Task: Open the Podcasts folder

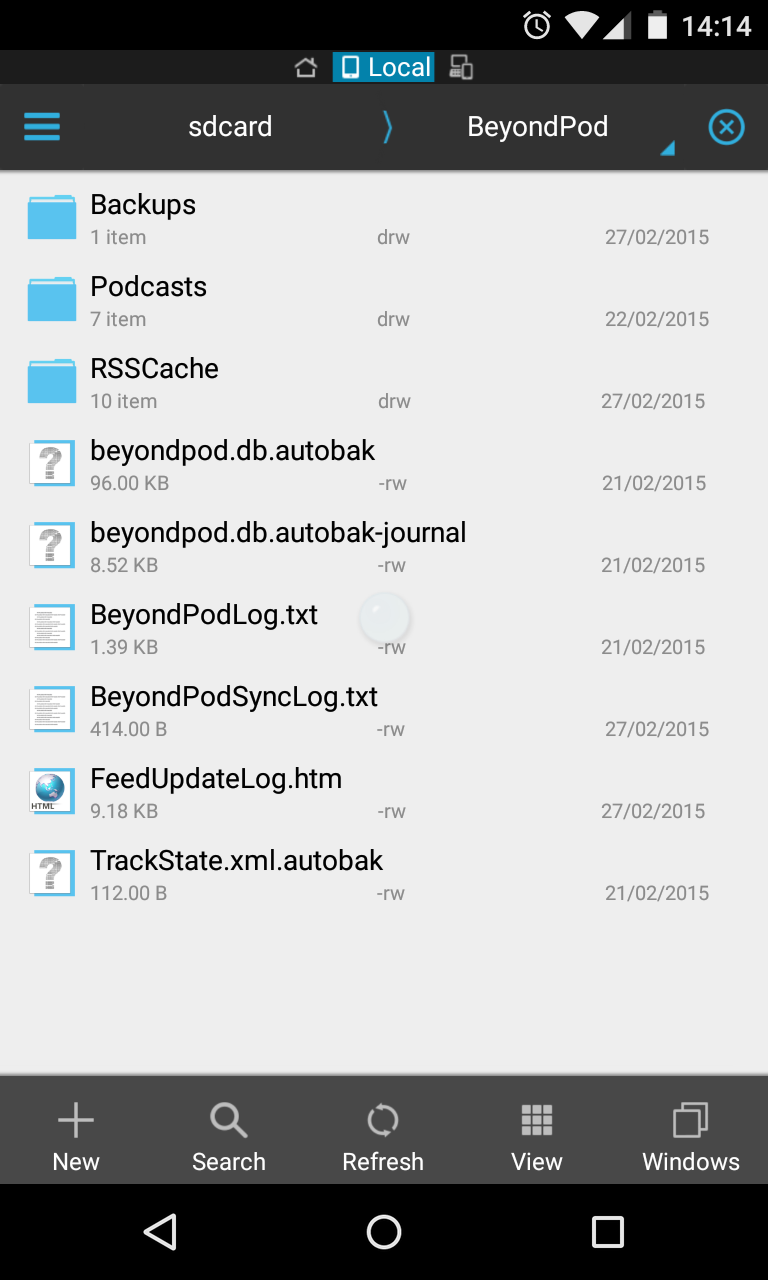Action: tap(148, 300)
